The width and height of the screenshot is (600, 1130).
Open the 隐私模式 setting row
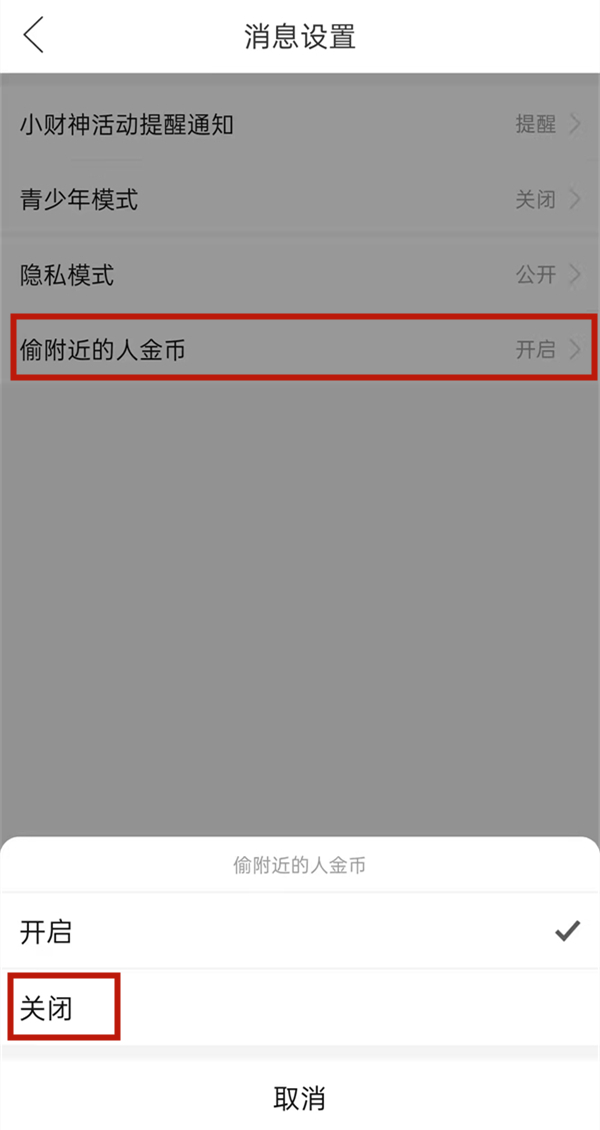pos(300,274)
